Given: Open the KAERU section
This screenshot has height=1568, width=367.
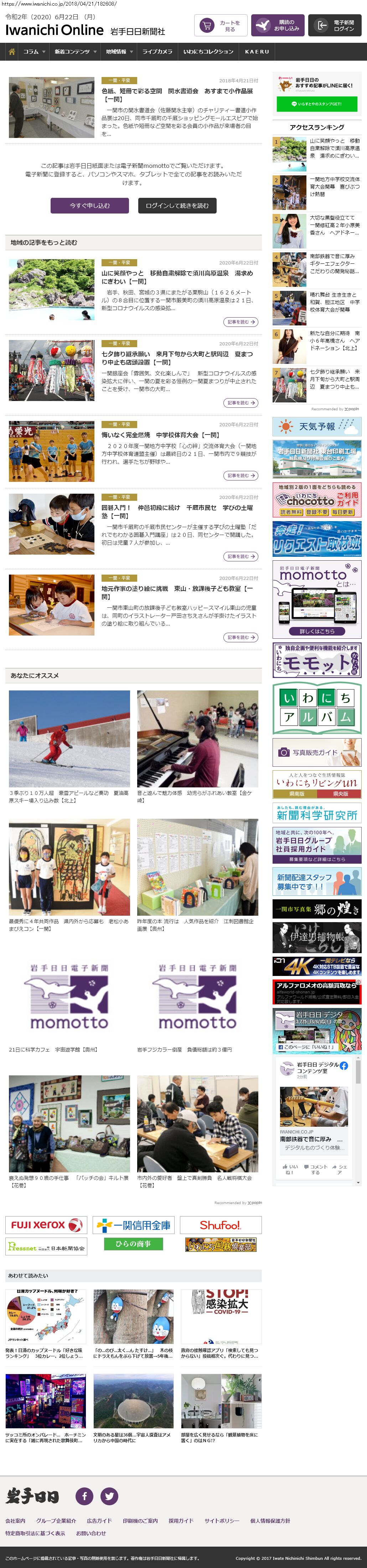Looking at the screenshot, I should (257, 52).
